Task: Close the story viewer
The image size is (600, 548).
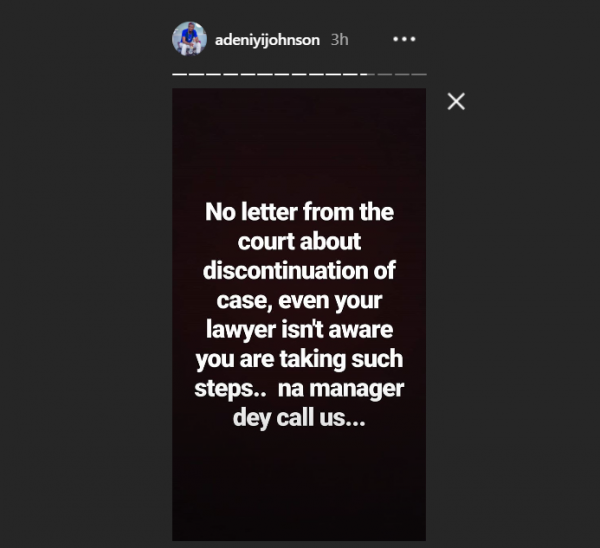Action: click(x=456, y=101)
